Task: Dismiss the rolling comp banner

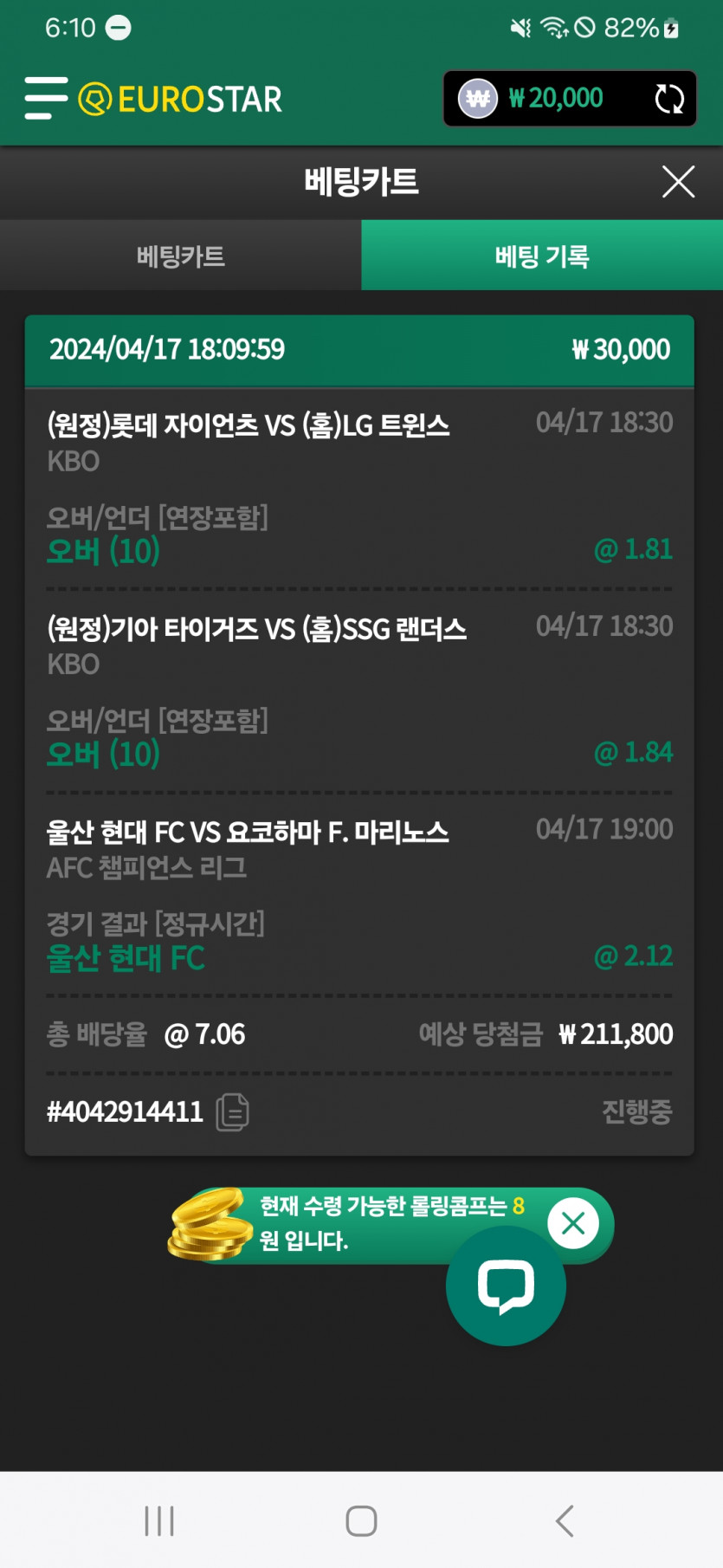Action: 573,1223
